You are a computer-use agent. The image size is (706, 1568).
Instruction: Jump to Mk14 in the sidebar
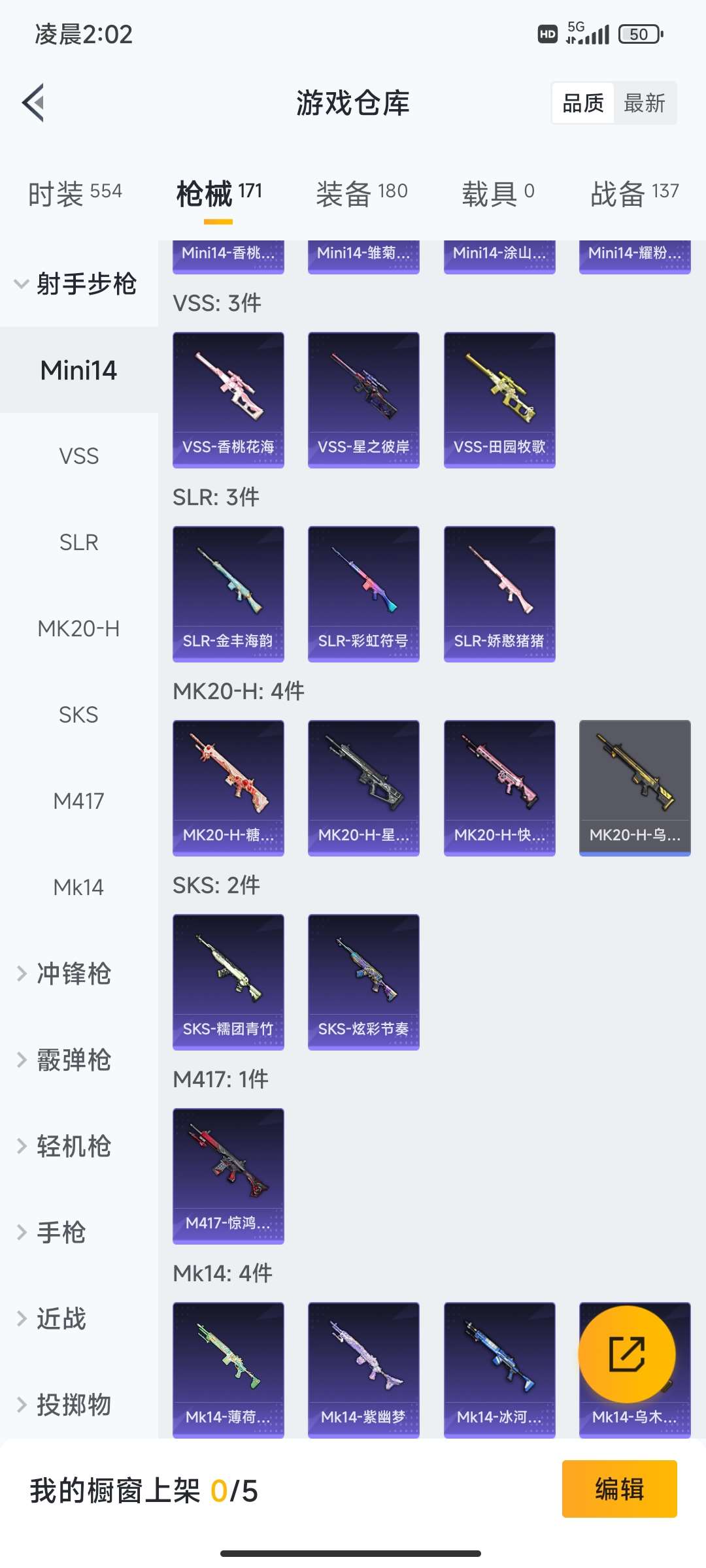(x=78, y=887)
